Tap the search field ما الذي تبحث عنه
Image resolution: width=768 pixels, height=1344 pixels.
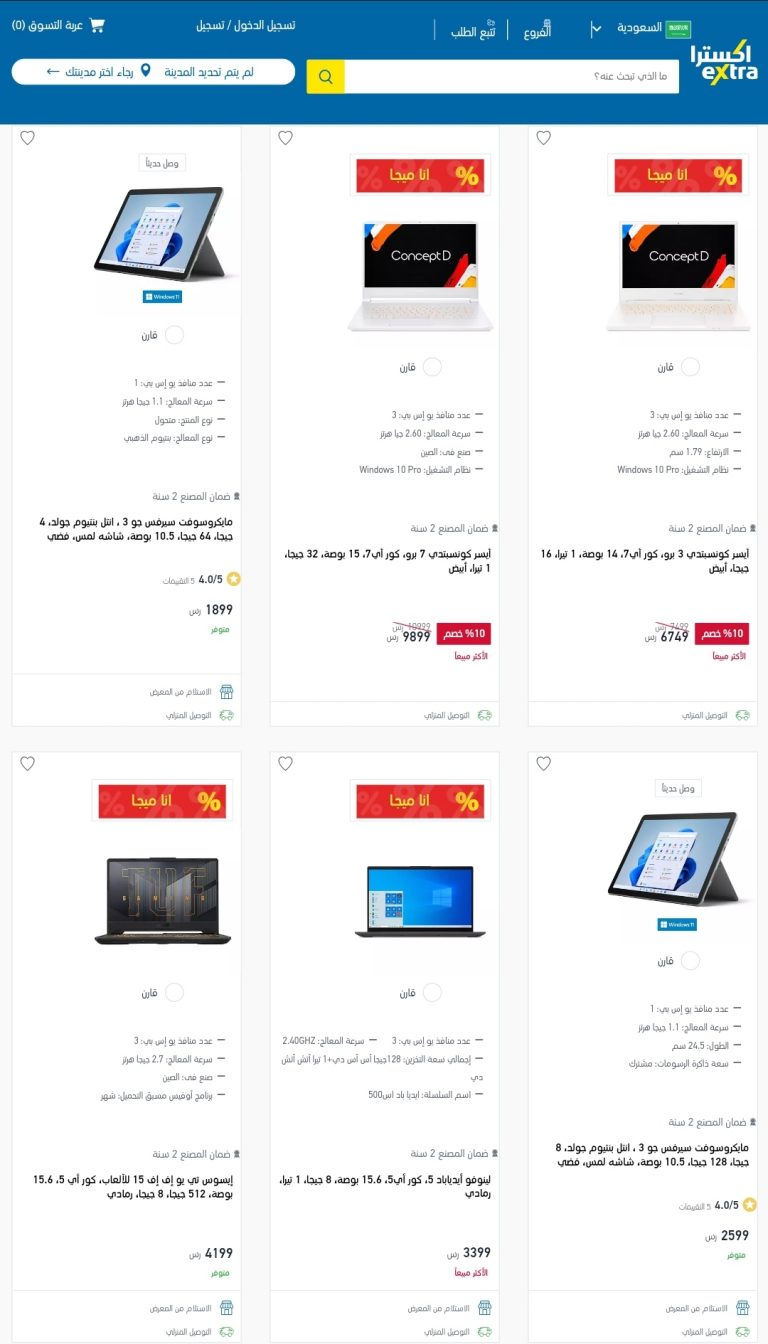tap(511, 76)
